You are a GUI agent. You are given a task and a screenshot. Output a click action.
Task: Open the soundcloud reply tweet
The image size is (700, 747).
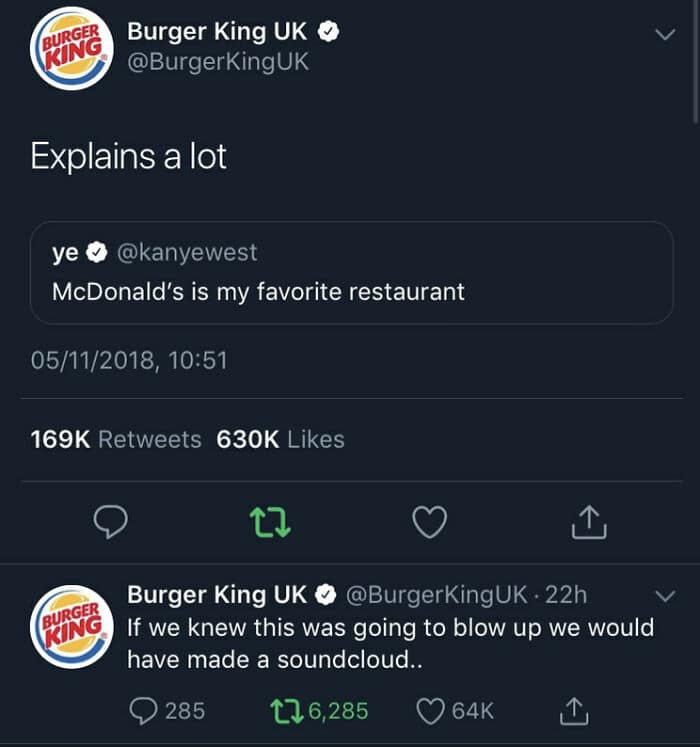point(390,644)
